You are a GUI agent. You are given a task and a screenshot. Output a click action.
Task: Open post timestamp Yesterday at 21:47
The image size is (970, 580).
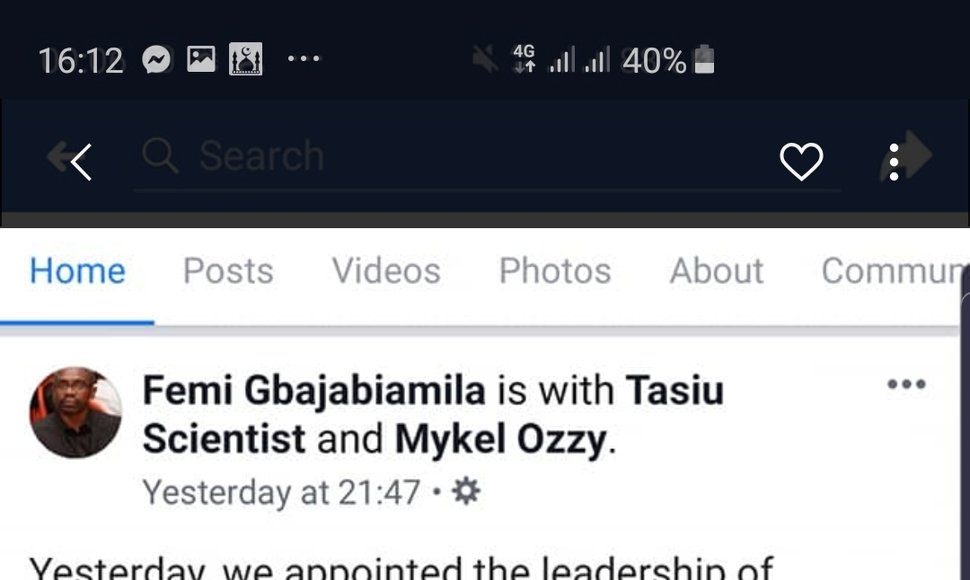[281, 492]
